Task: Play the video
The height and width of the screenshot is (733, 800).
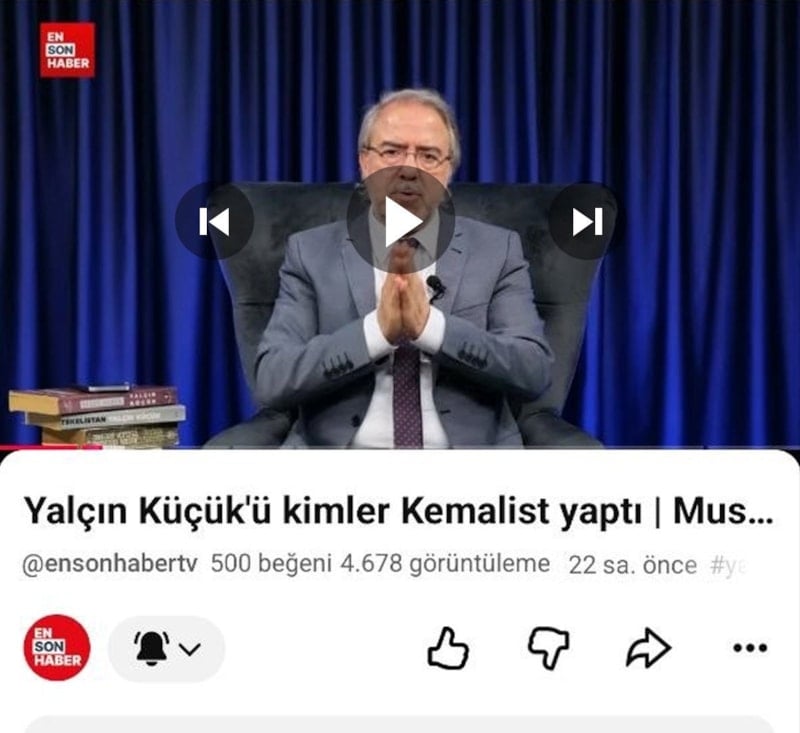Action: [401, 221]
